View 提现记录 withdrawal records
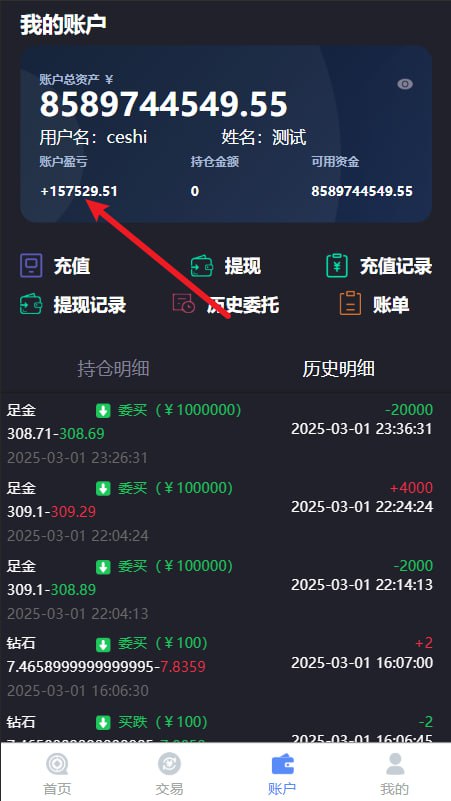Image resolution: width=451 pixels, height=801 pixels. [x=73, y=305]
